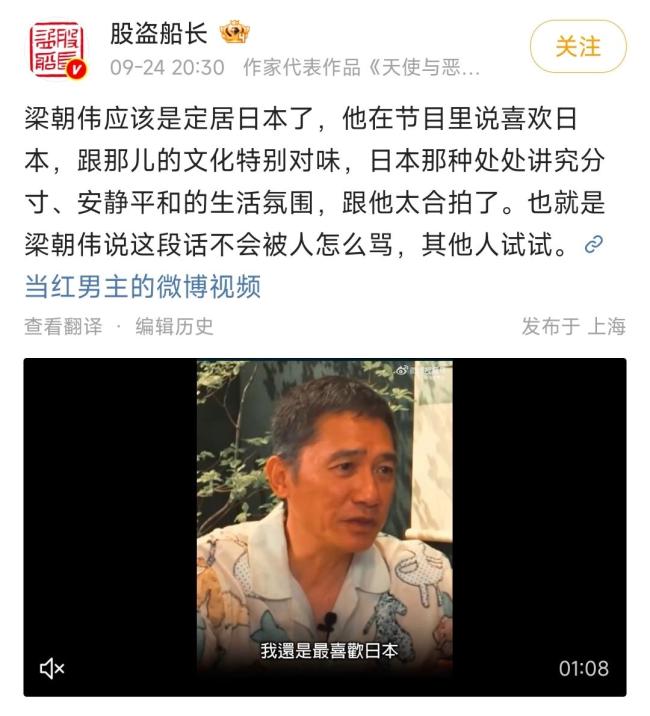View the post's 编辑历史
The width and height of the screenshot is (650, 716).
point(174,326)
